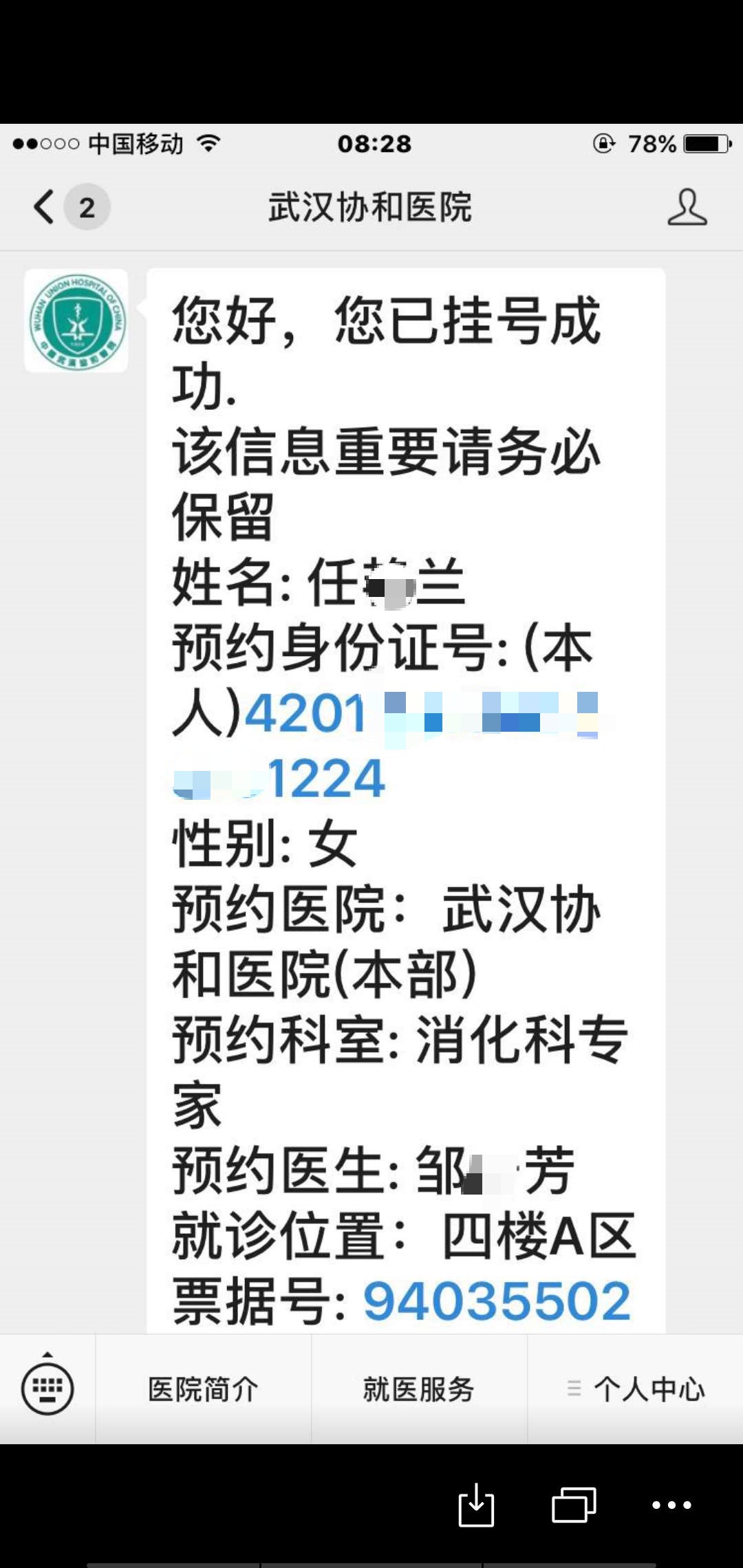Tap the ticket number 94035502
This screenshot has height=1568, width=743.
497,1301
